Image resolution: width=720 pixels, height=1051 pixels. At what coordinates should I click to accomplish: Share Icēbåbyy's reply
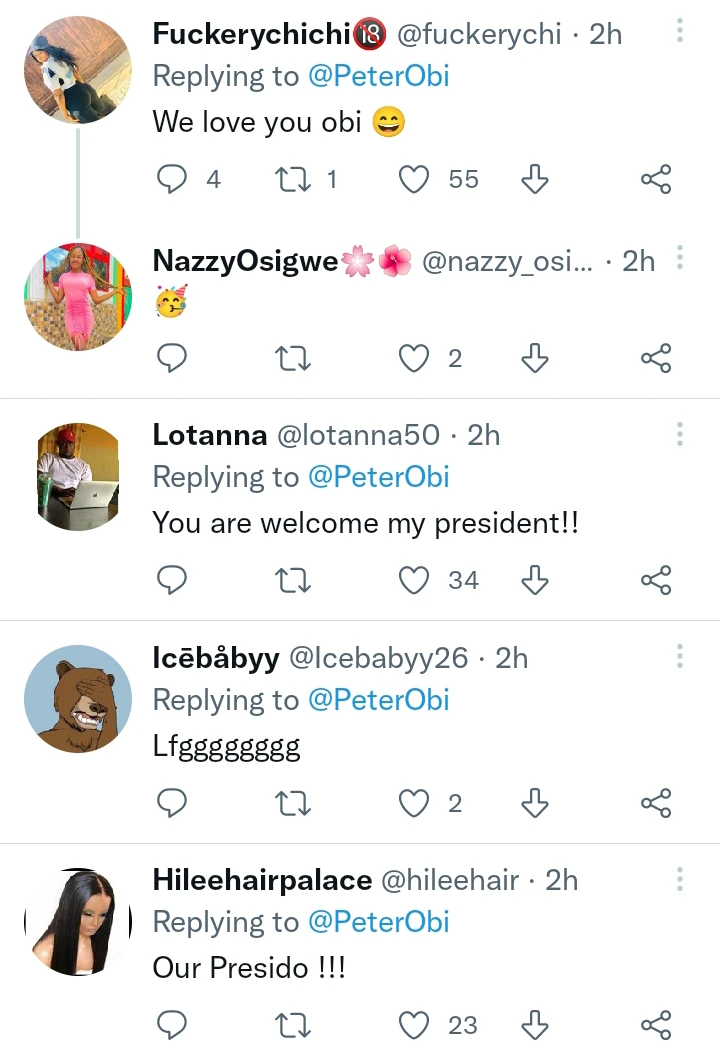tap(656, 803)
